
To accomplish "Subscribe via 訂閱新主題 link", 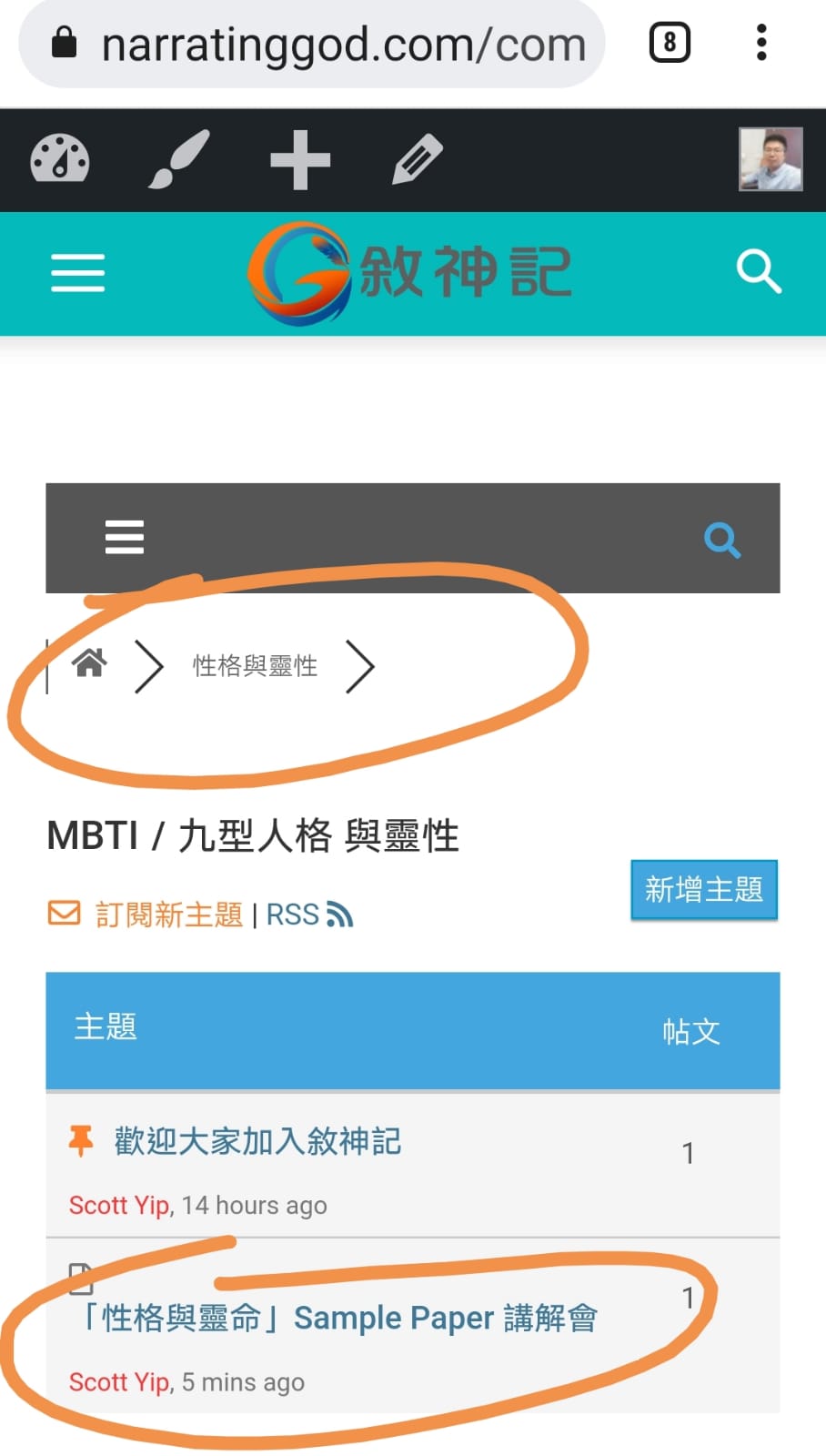I will click(168, 914).
